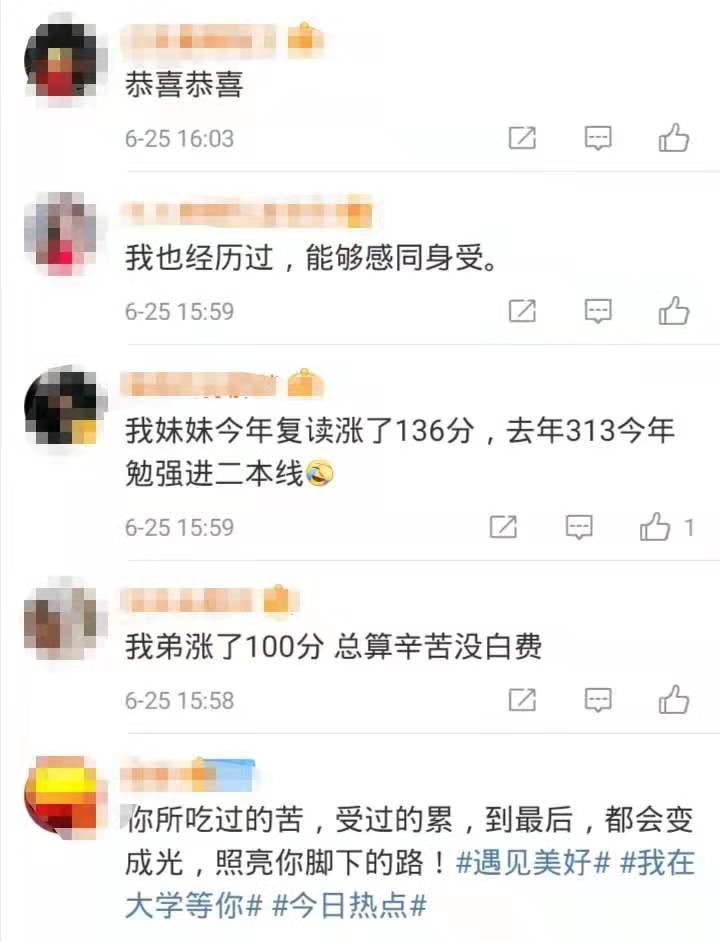Reply to comment 我也经历过，能够感同身受
The image size is (720, 942).
598,311
